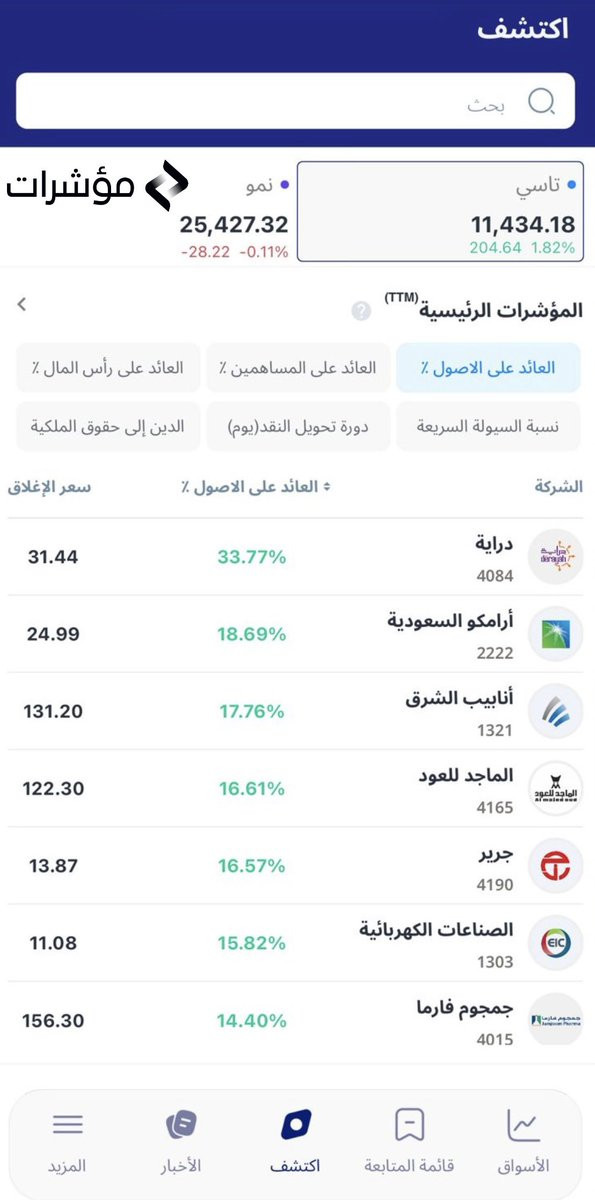Switch to the قائمة المتابعة tab
This screenshot has height=1200, width=595.
409,1141
